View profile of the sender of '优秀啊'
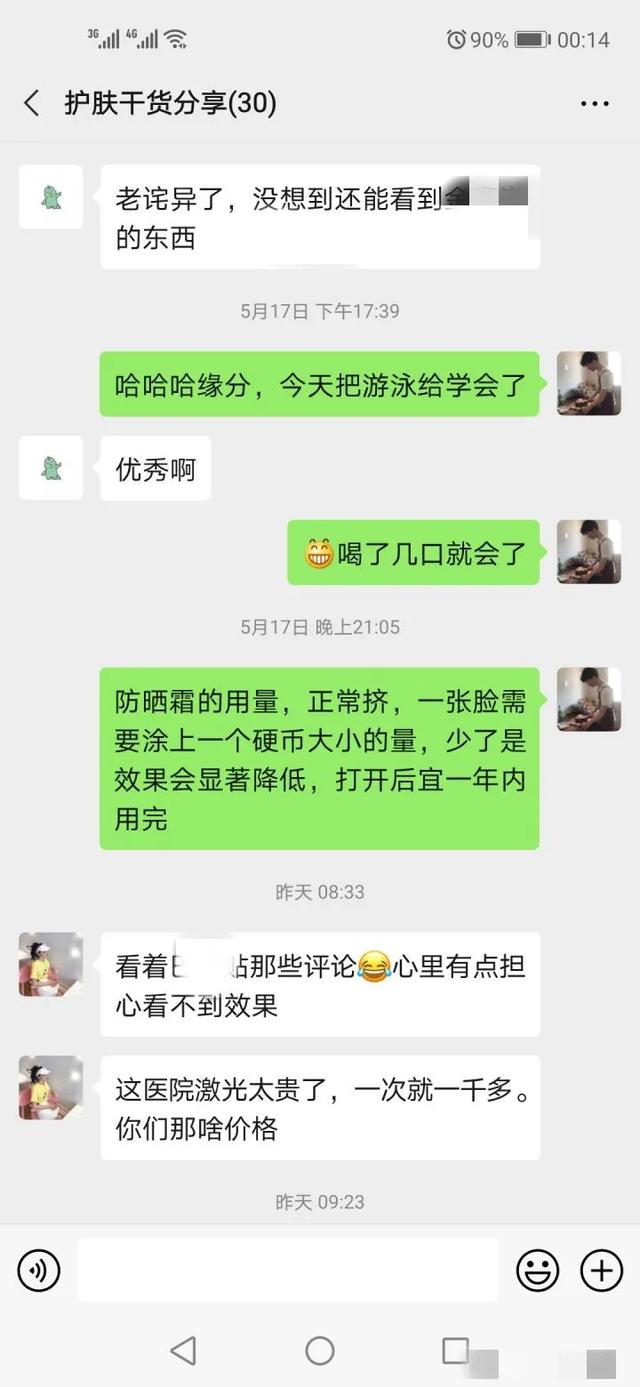Image resolution: width=640 pixels, height=1387 pixels. click(51, 468)
